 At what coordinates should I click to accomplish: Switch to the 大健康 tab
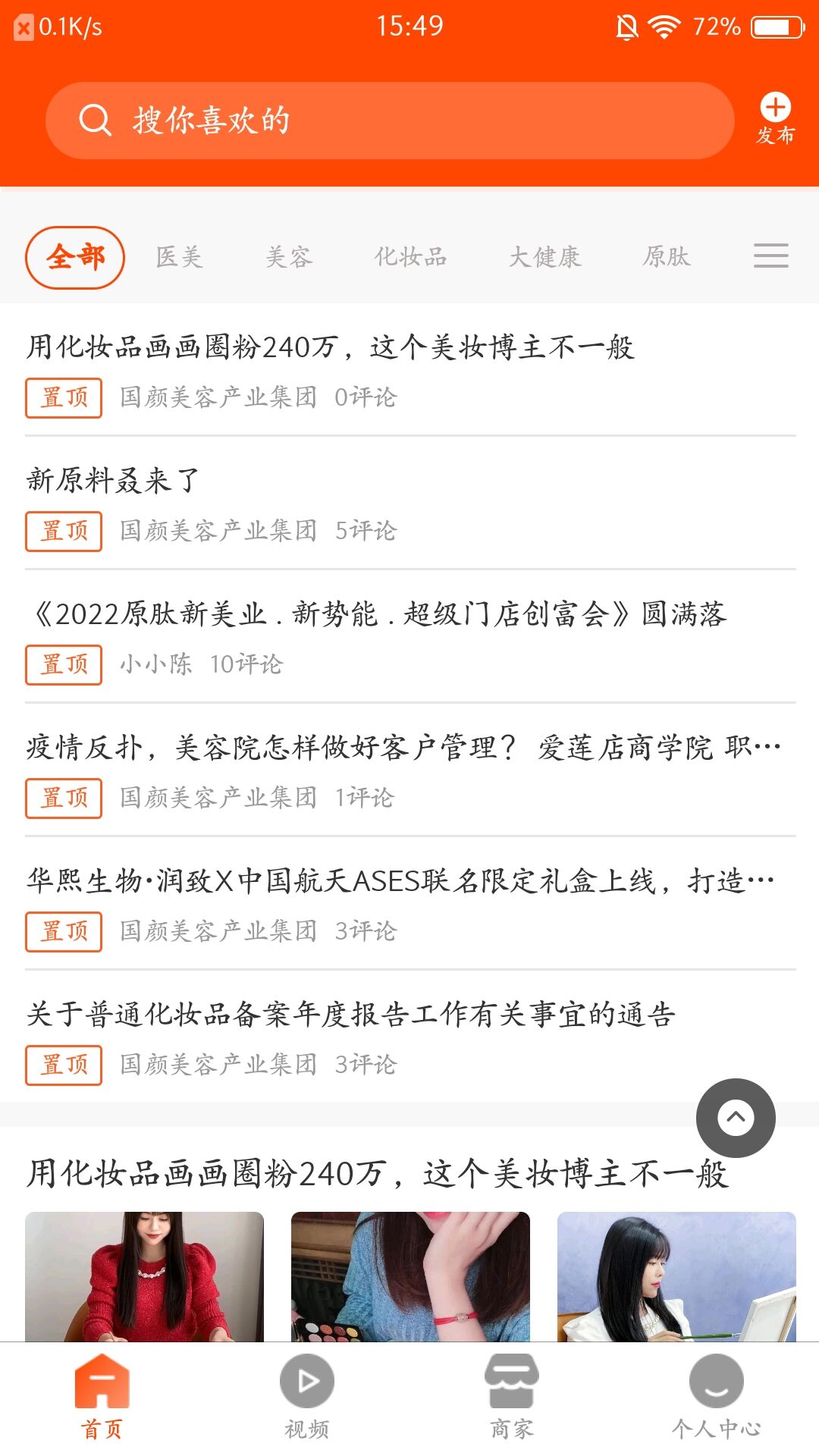[544, 257]
